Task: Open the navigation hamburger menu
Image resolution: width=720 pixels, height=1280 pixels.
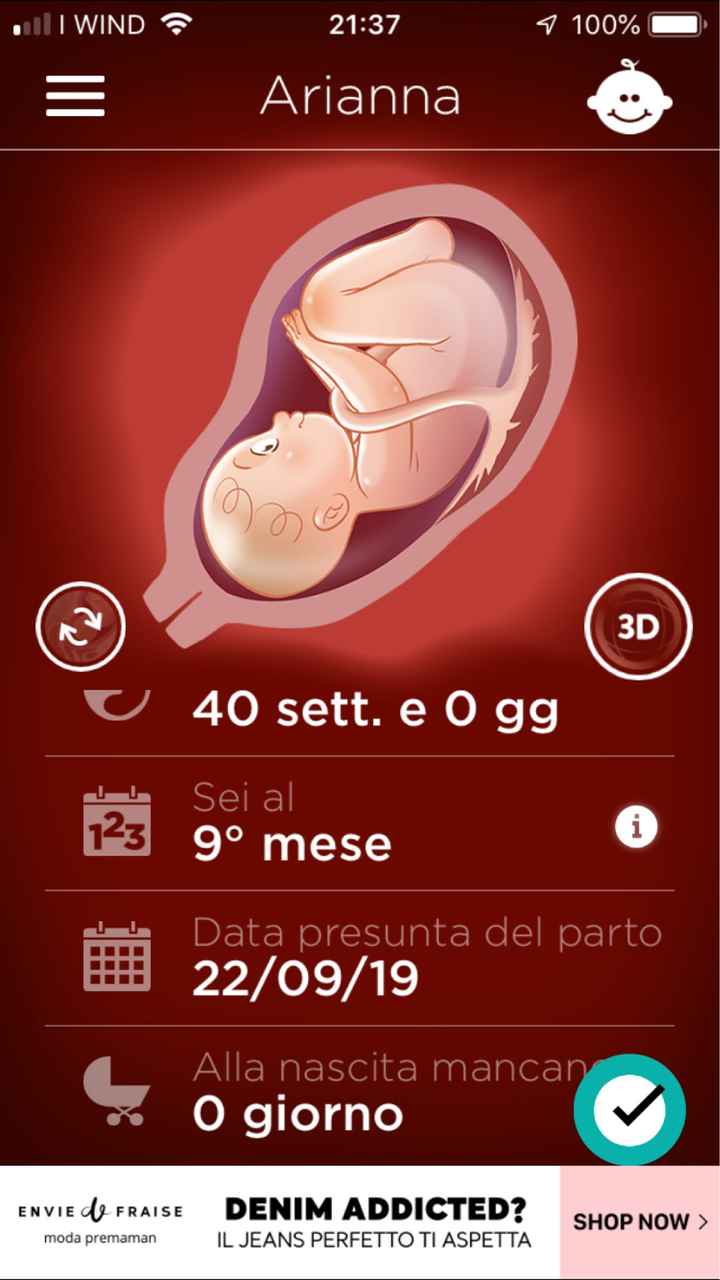Action: point(75,96)
